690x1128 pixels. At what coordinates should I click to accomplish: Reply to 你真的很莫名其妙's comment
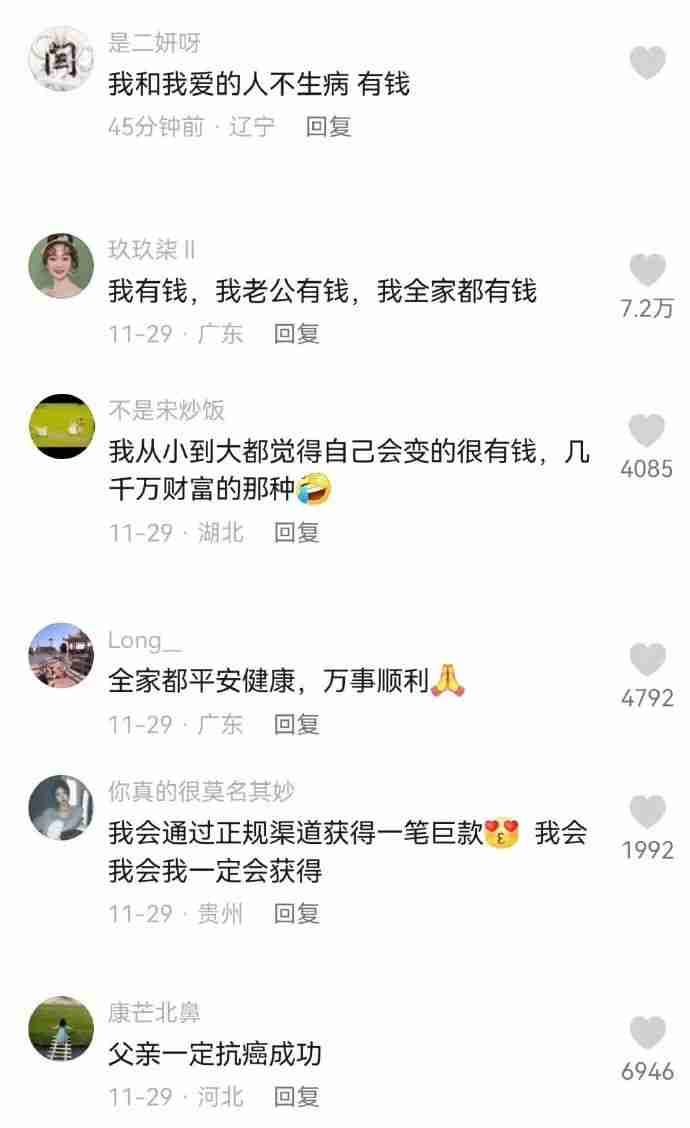pyautogui.click(x=297, y=913)
